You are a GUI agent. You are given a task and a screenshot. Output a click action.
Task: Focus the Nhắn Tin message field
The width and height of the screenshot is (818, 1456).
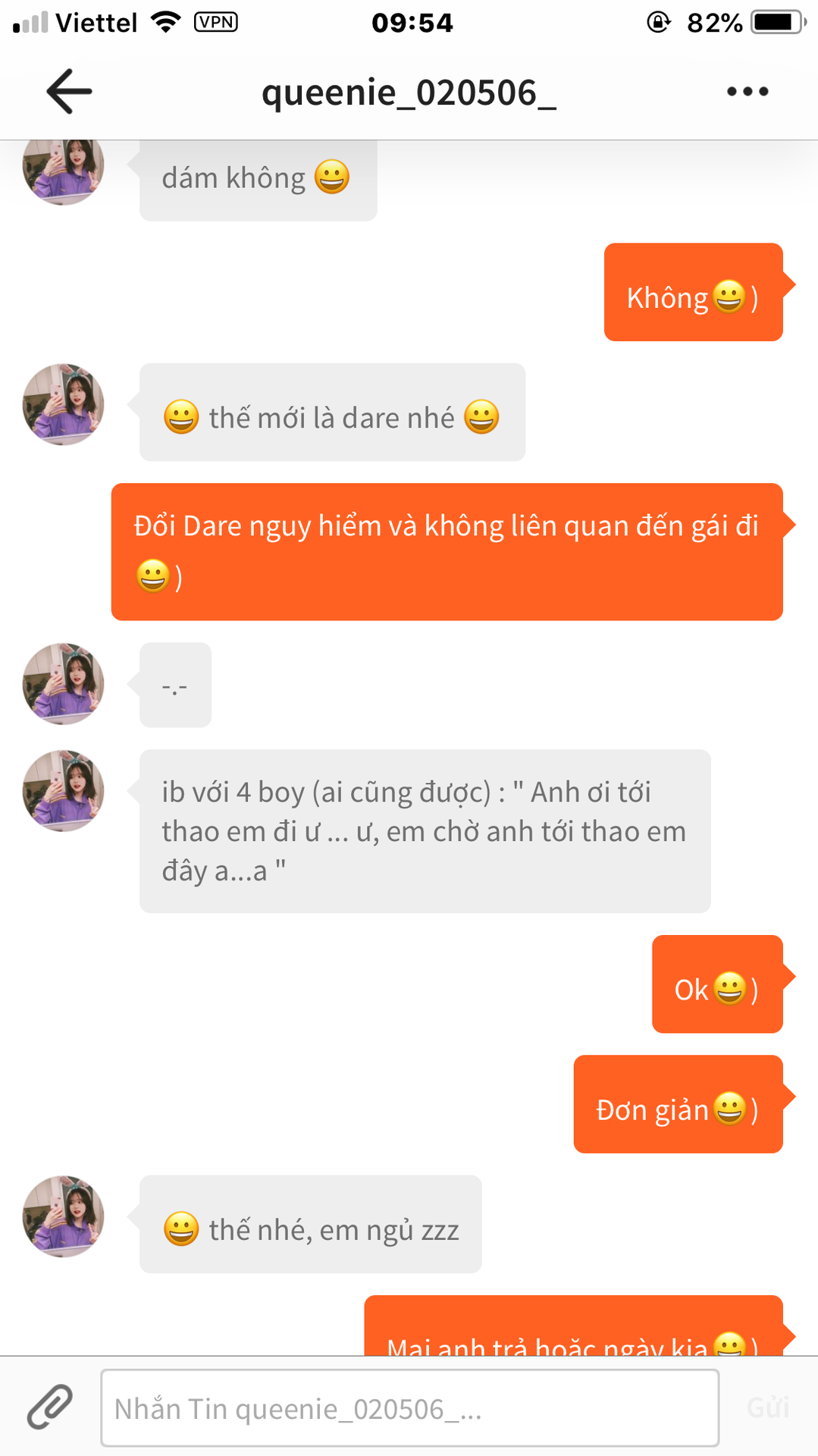[x=409, y=1408]
